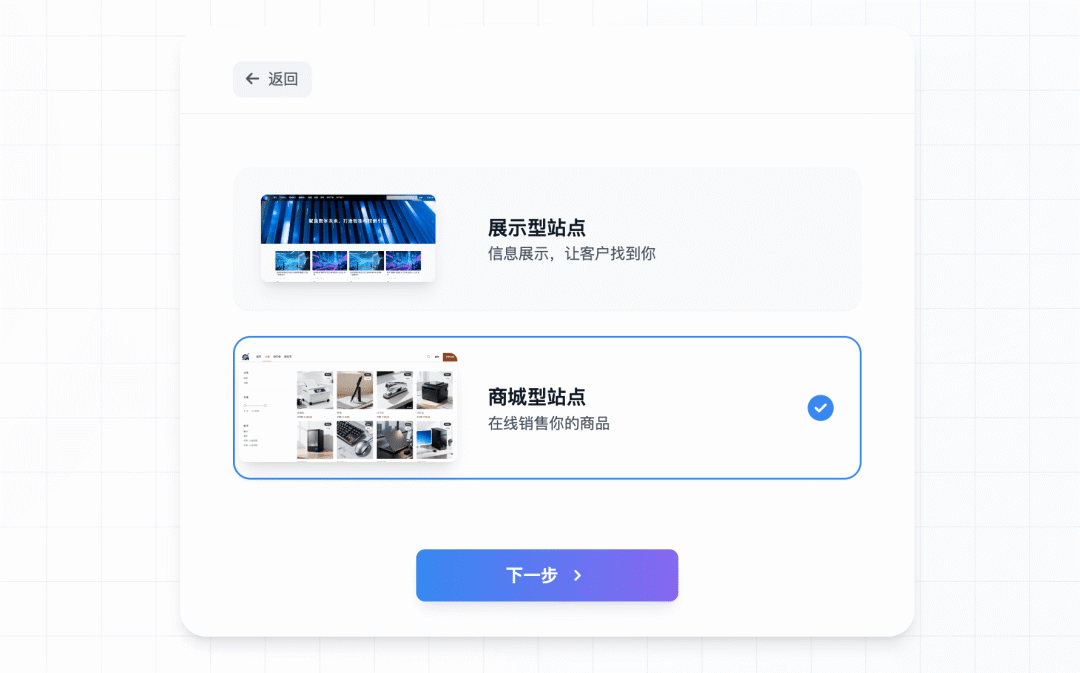The width and height of the screenshot is (1080, 673).
Task: Select the 展示型站点 option card
Action: (547, 239)
